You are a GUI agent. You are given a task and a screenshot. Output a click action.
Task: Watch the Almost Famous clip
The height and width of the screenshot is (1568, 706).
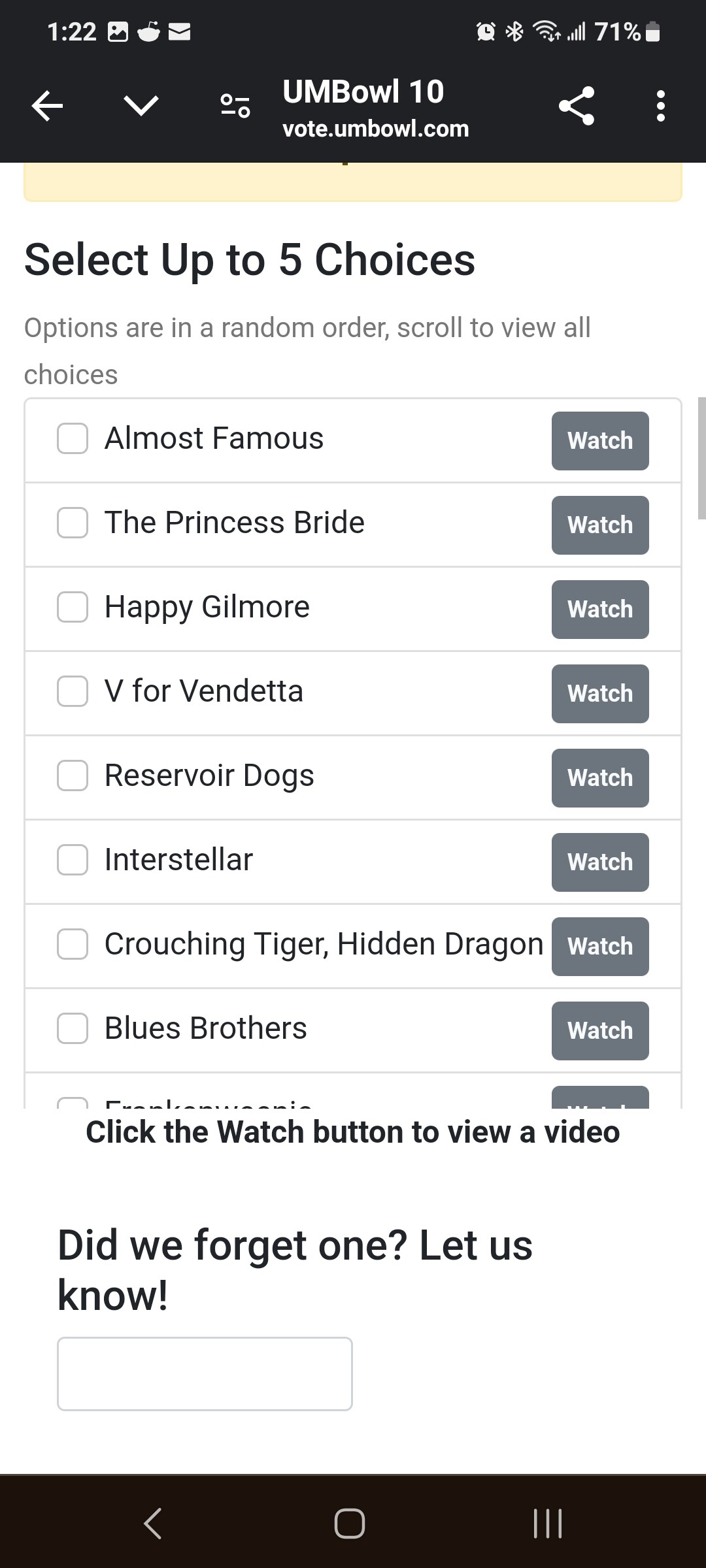click(x=600, y=441)
